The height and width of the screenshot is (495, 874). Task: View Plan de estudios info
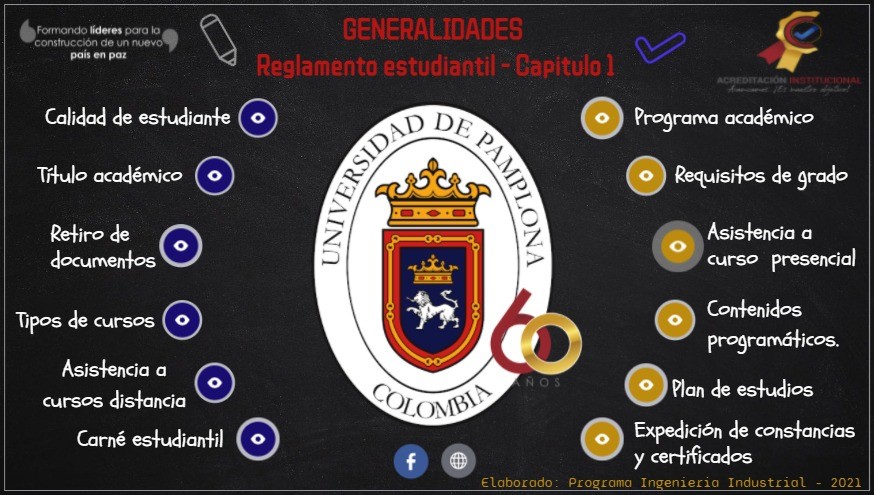click(645, 384)
